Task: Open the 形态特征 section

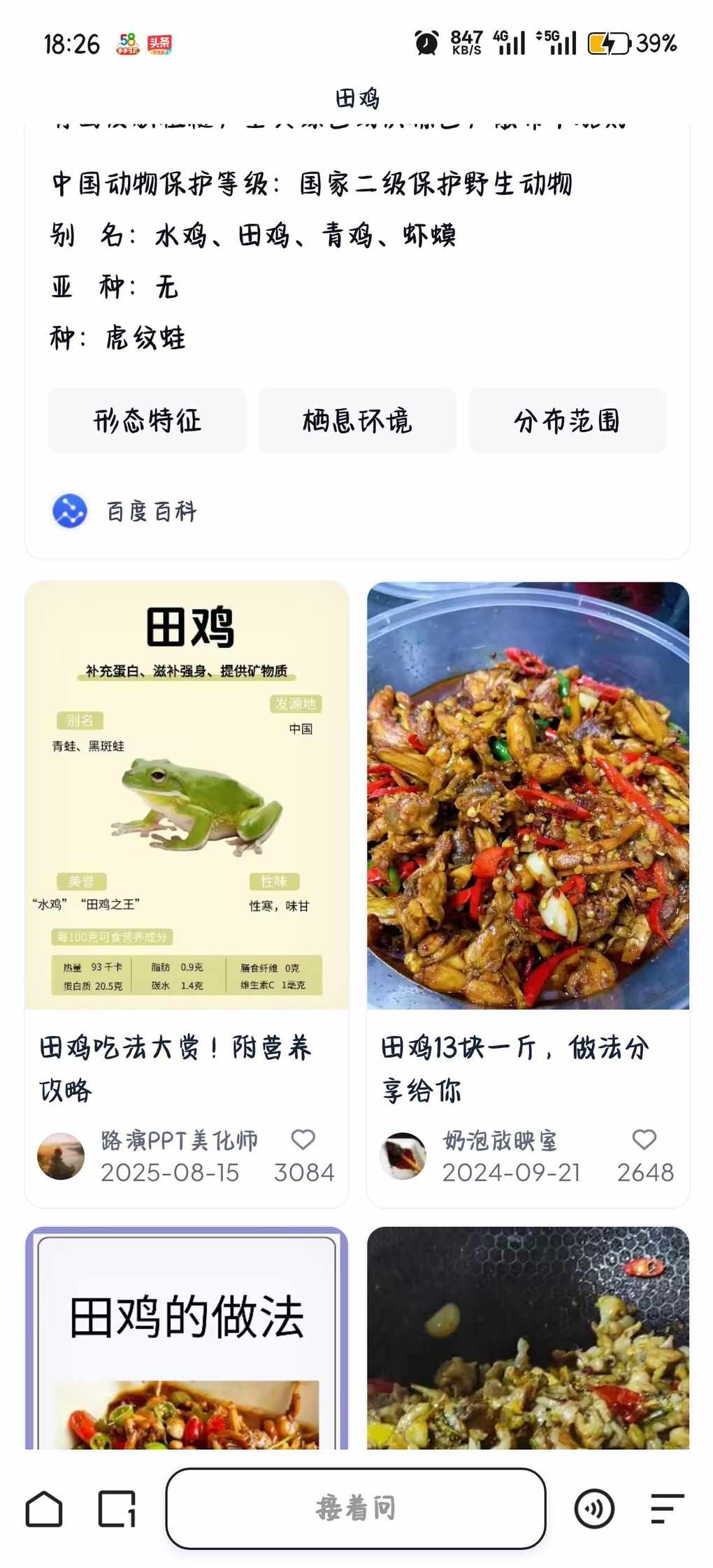Action: point(147,421)
